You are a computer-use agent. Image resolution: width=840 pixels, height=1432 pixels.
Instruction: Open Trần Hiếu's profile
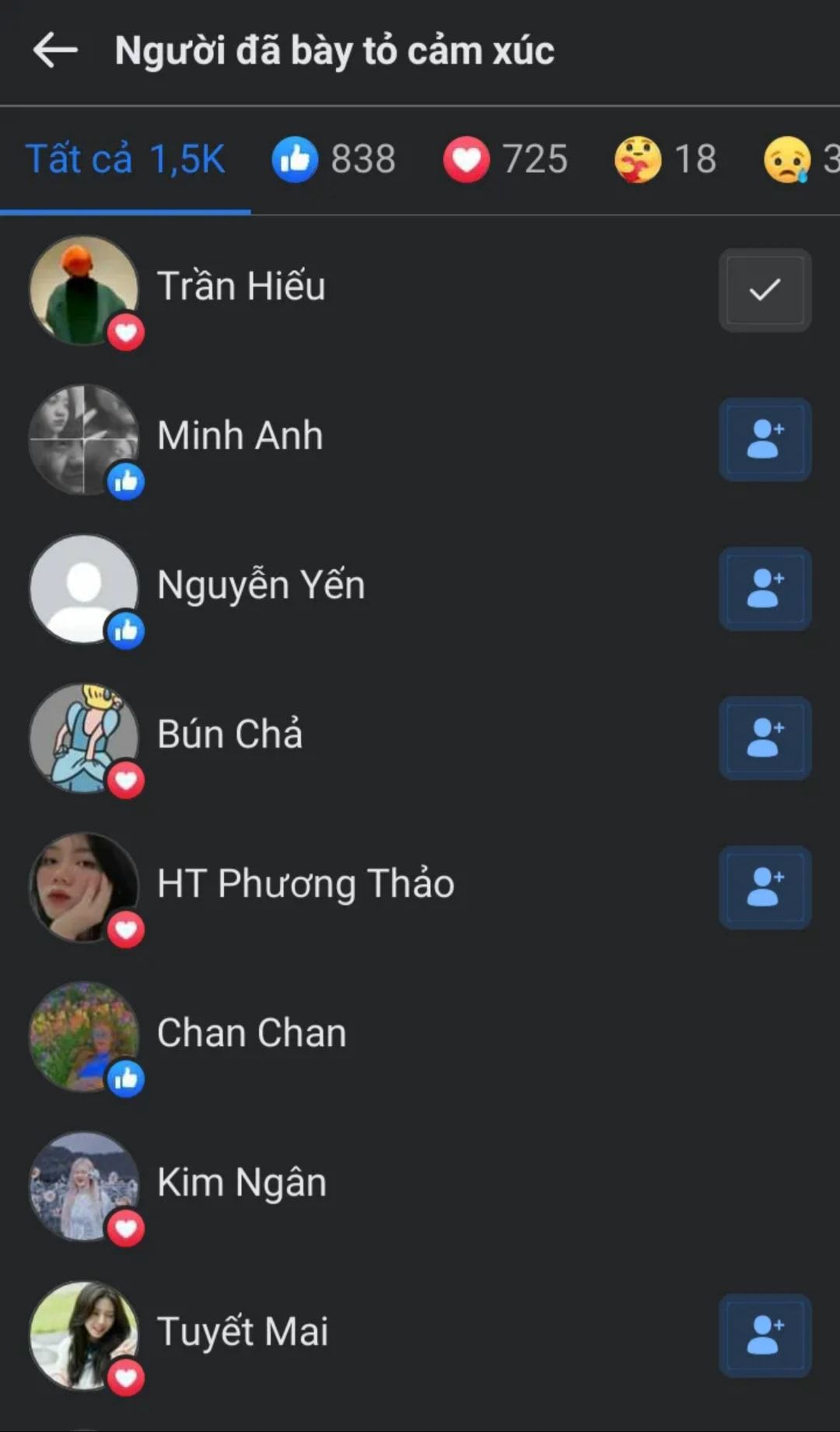pos(241,286)
